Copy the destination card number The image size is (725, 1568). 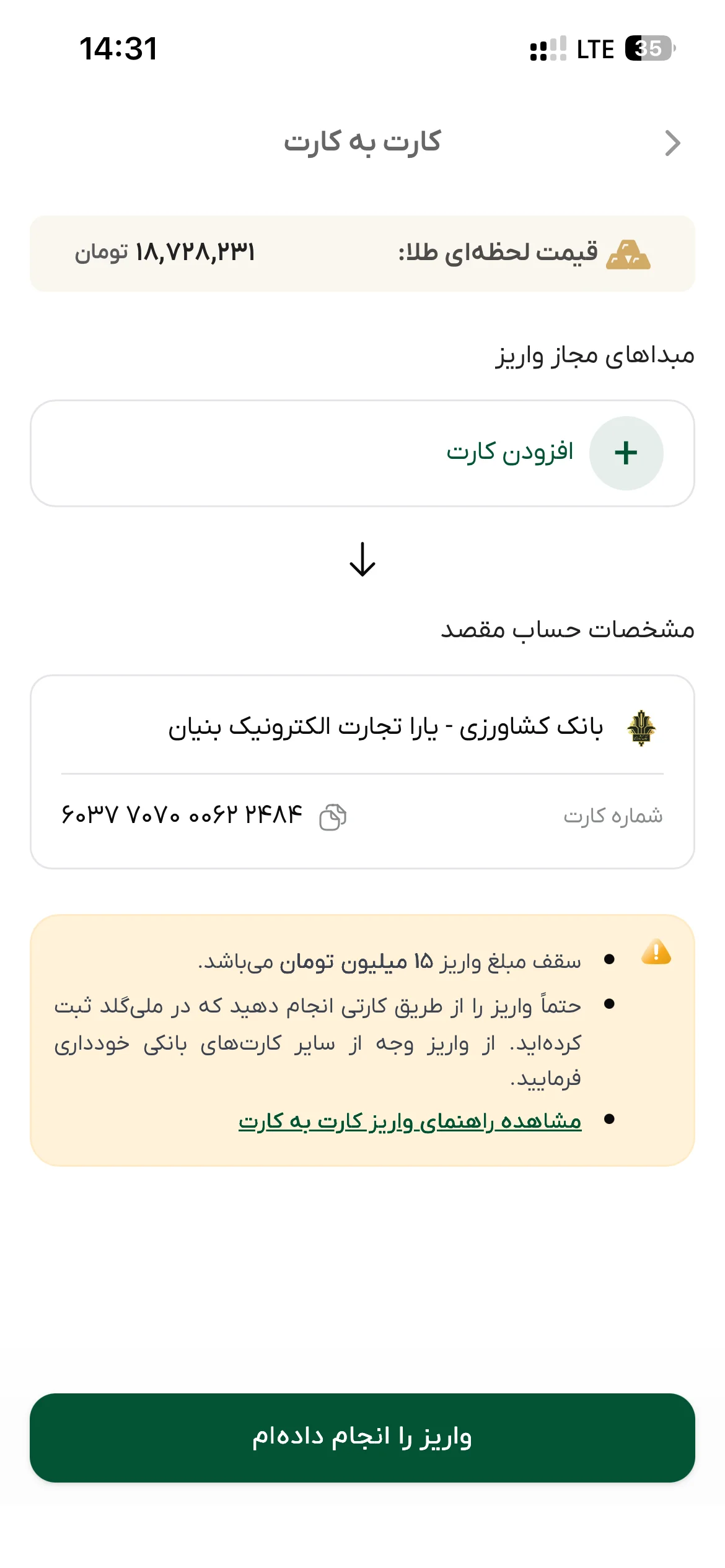333,817
